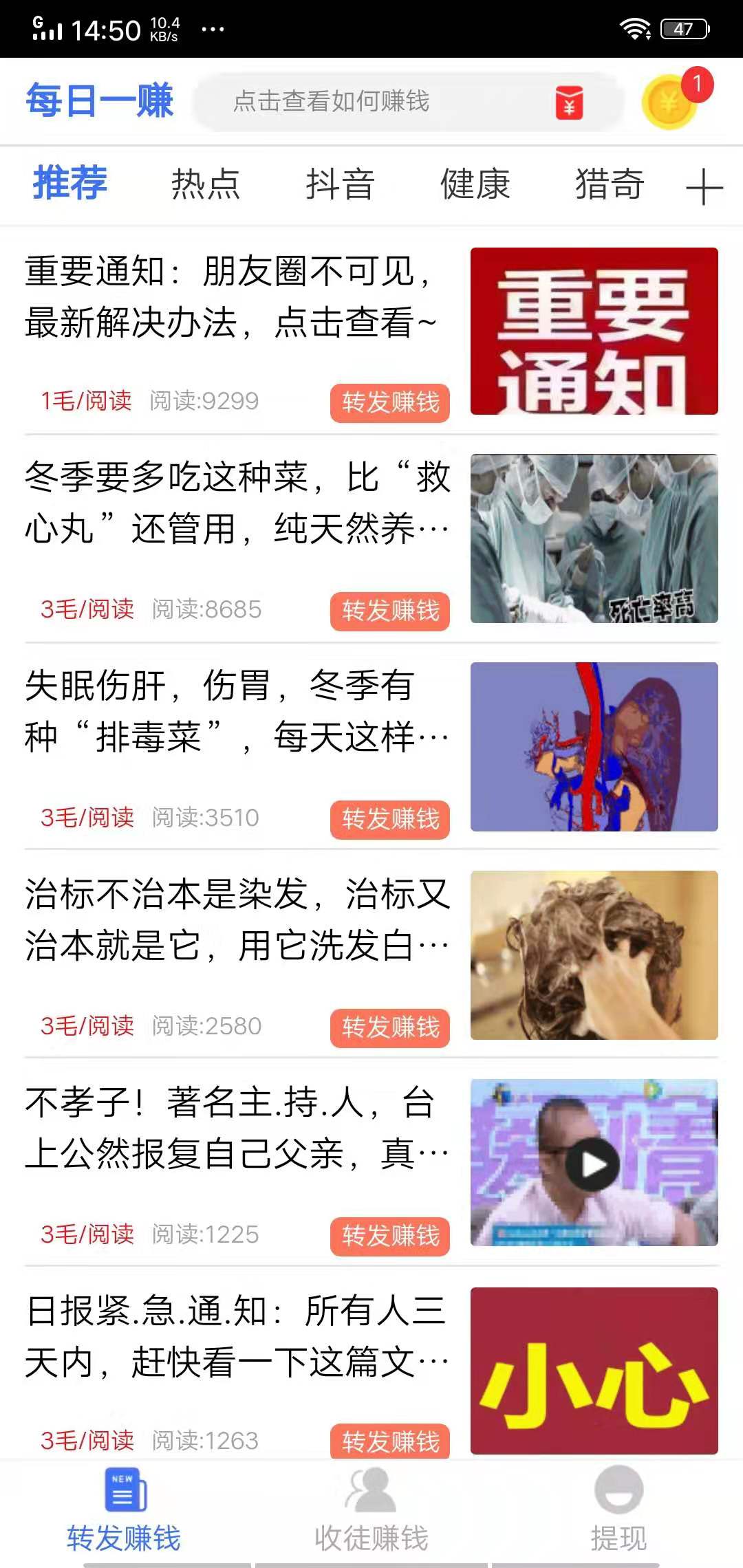Open the red envelope icon in the search bar

point(570,103)
